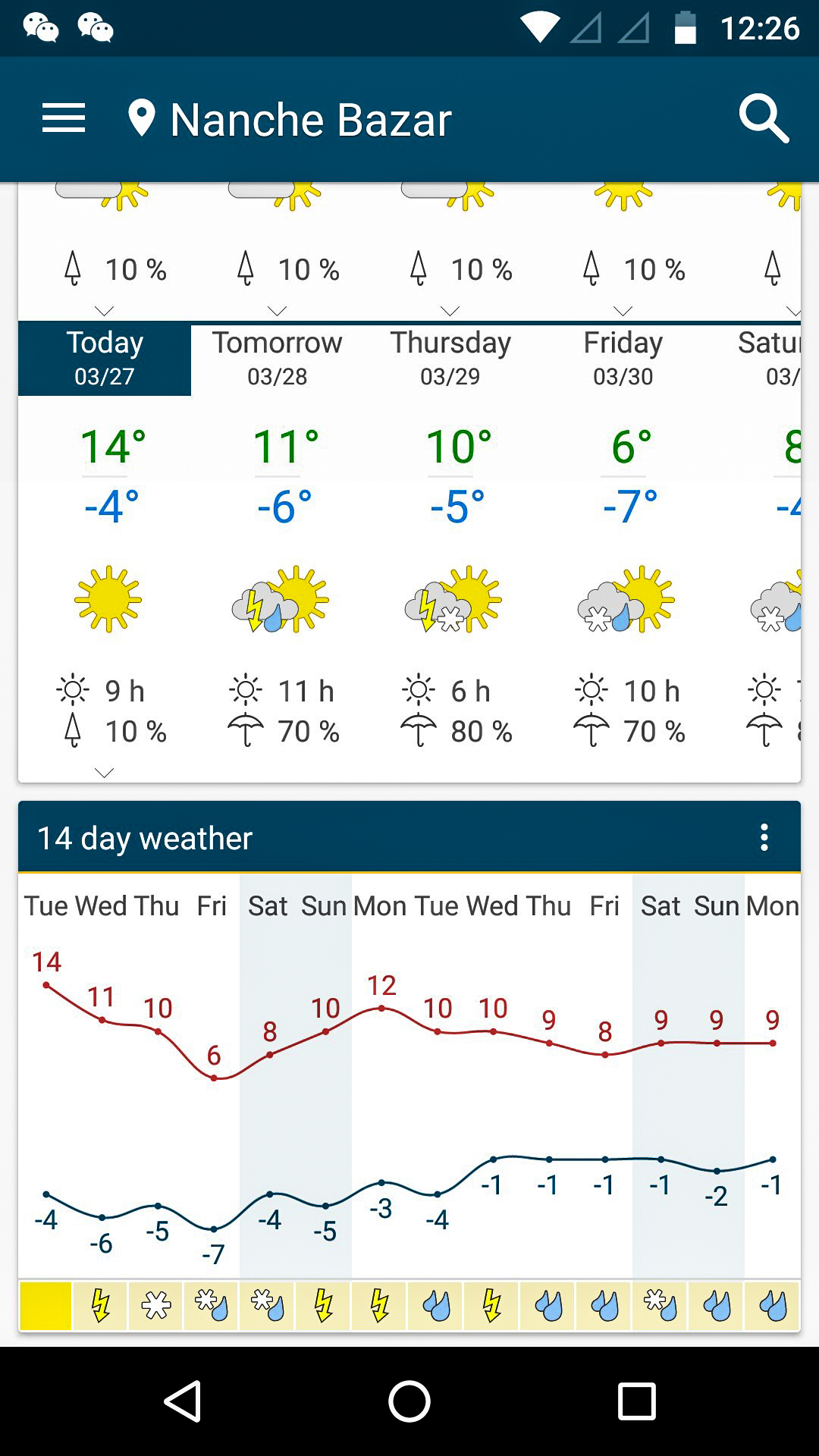Switch to Friday 03/30 forecast

click(x=623, y=358)
